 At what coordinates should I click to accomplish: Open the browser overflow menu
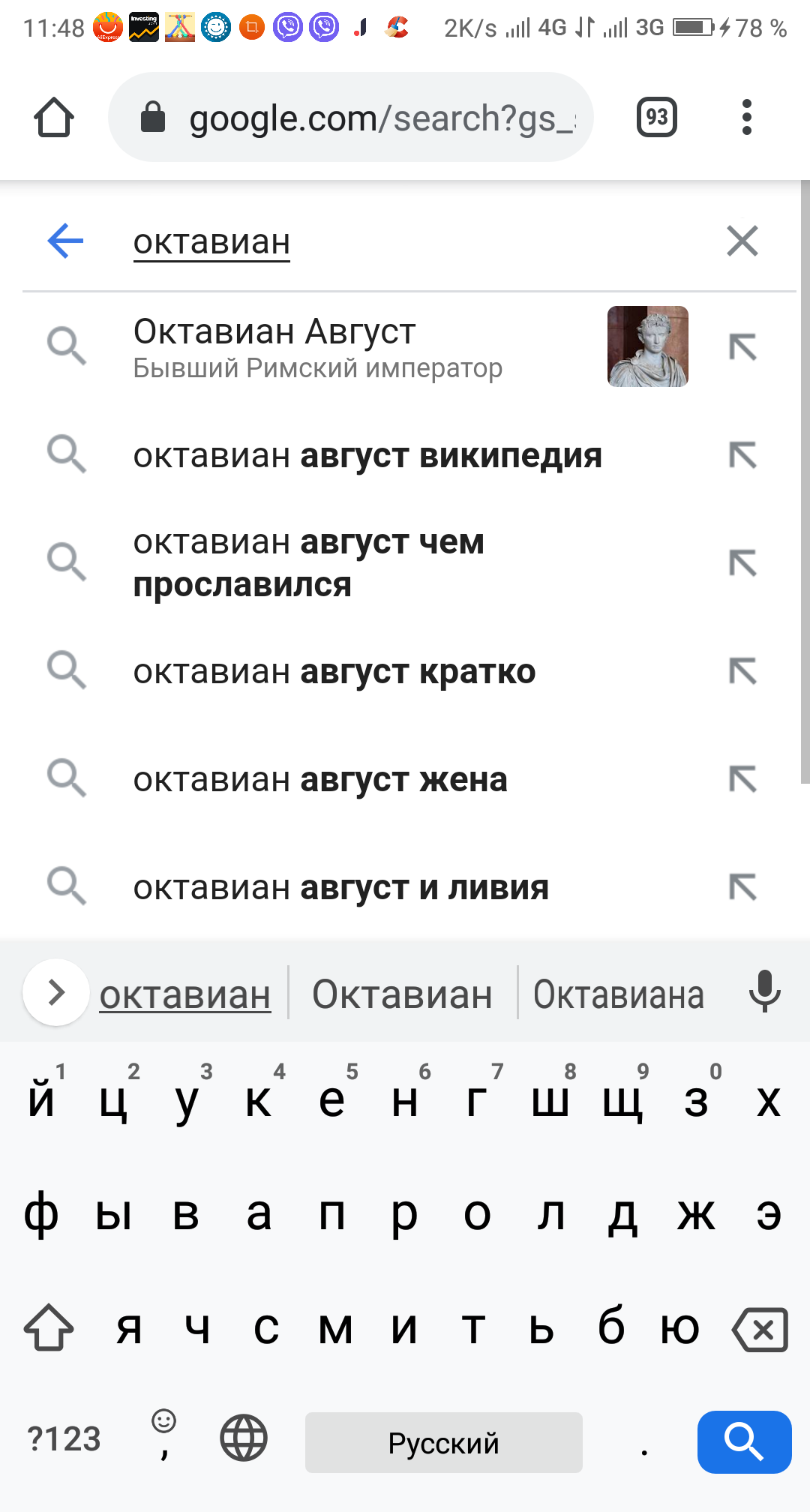click(x=746, y=118)
